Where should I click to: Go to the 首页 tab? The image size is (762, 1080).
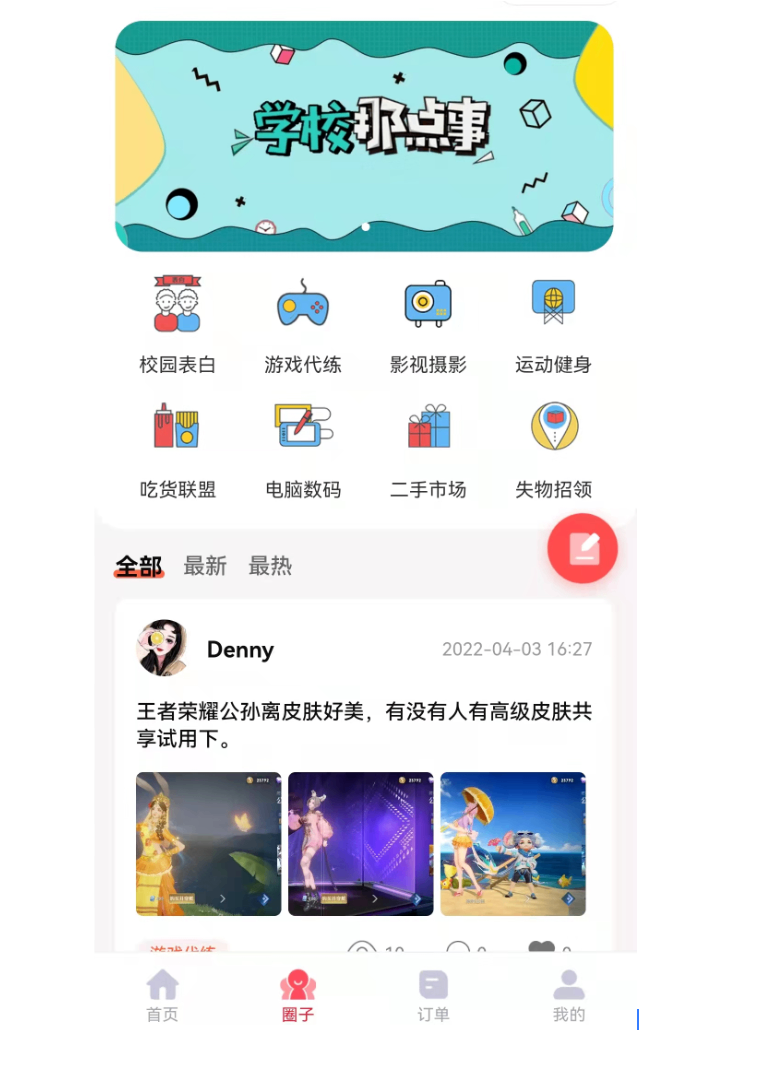coord(162,996)
